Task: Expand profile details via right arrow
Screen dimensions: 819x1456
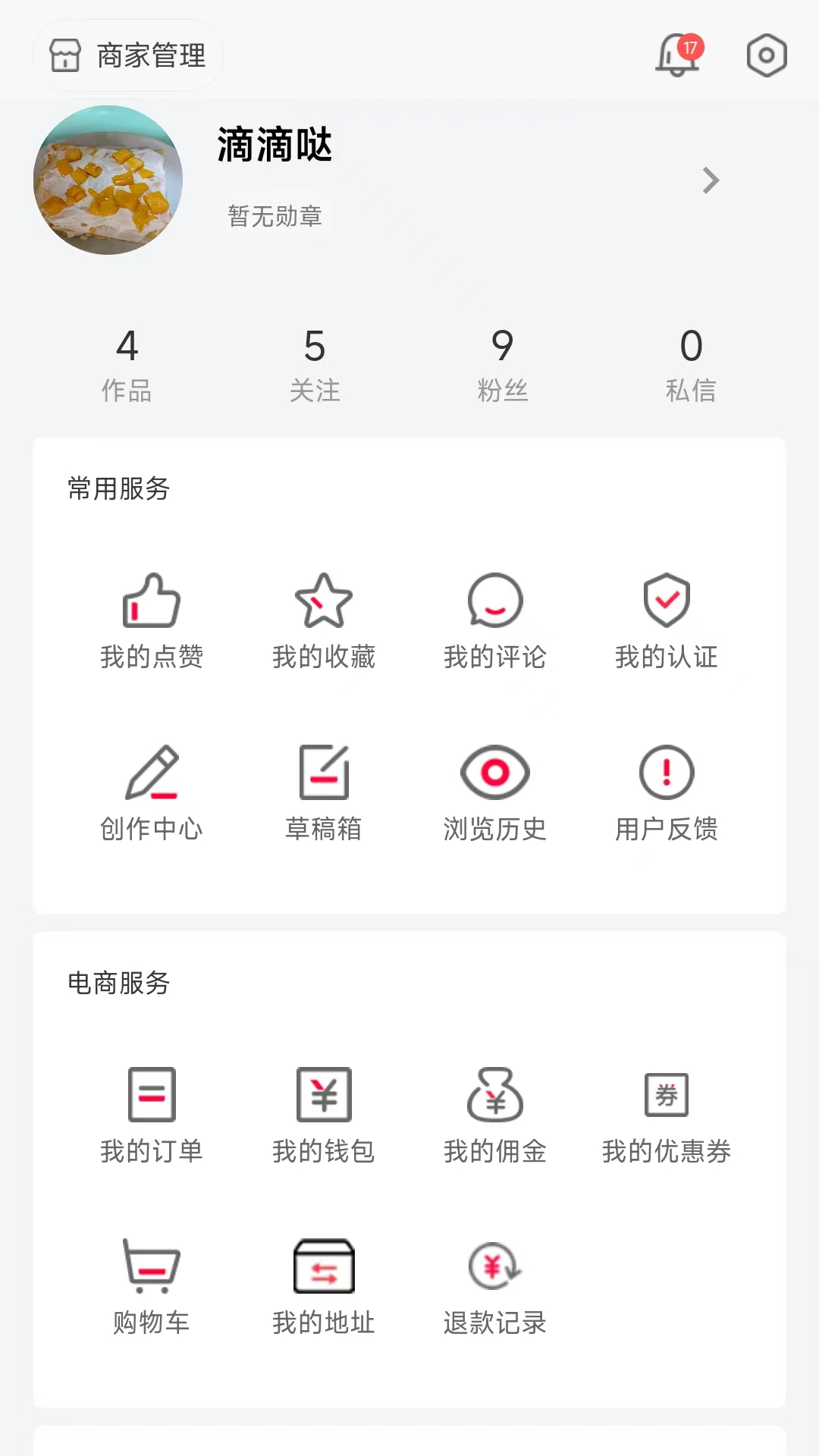Action: [x=711, y=180]
